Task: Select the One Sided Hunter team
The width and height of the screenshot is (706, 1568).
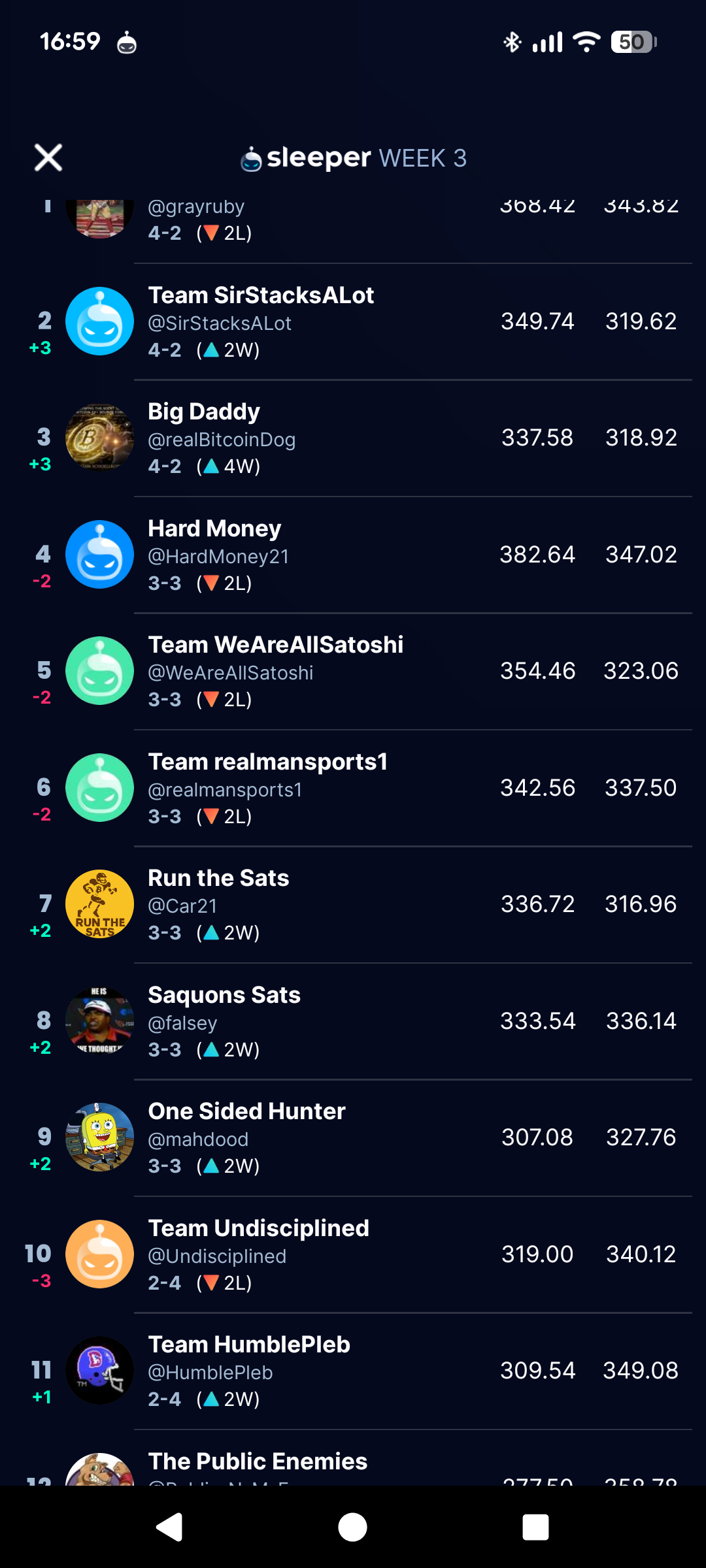Action: pos(353,1137)
